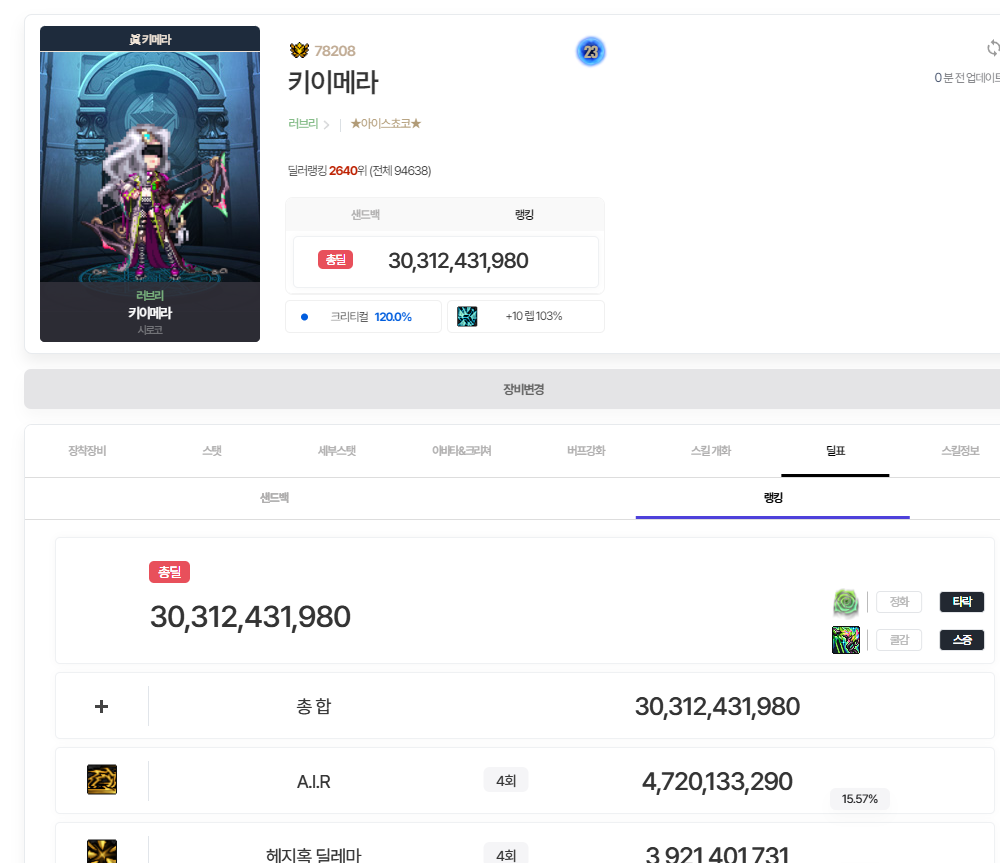
Task: Switch to the lower 샌드백 sub-tab
Action: pyautogui.click(x=275, y=497)
